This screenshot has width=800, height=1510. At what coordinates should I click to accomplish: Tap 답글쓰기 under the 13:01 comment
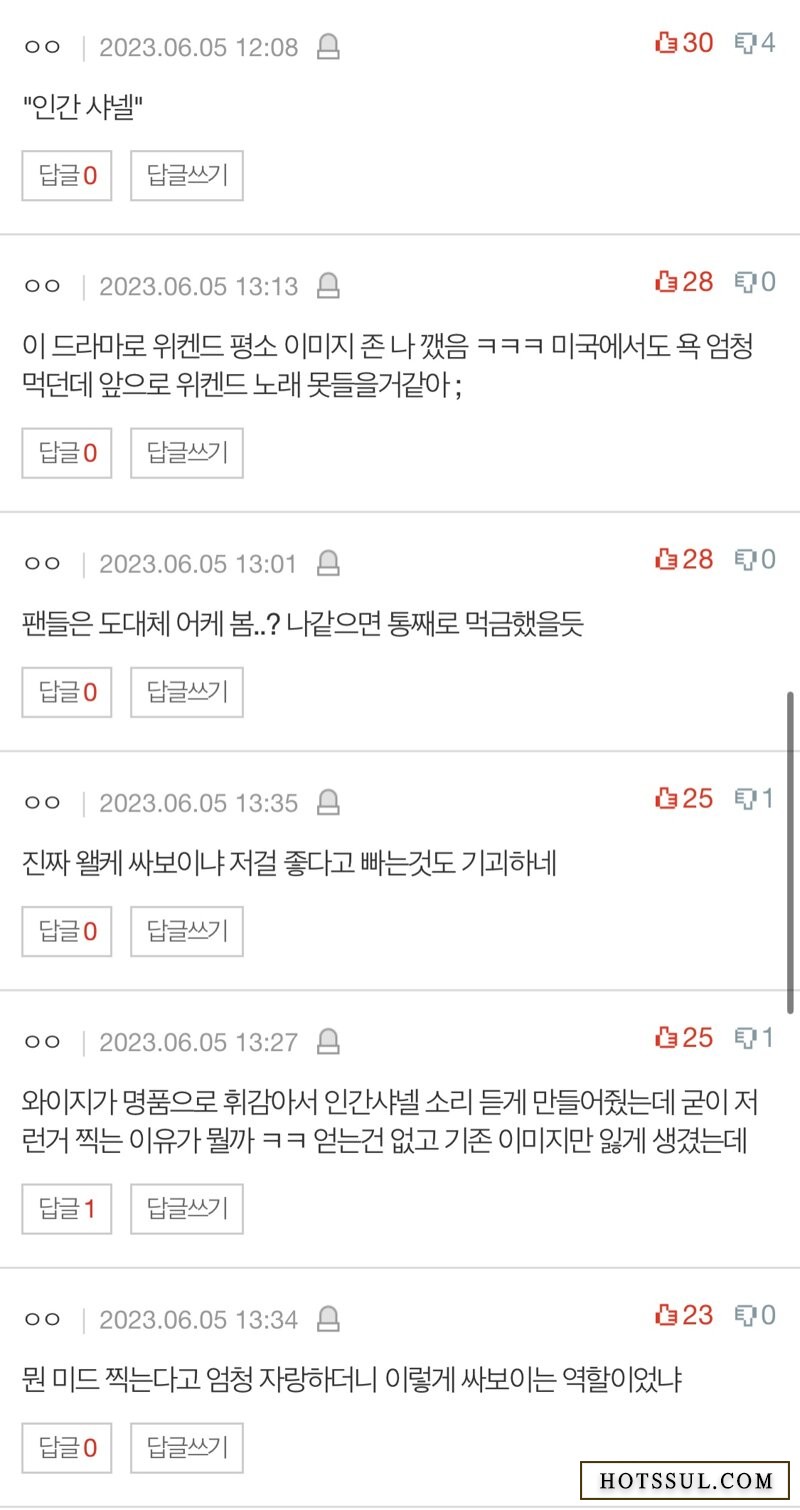tap(187, 692)
